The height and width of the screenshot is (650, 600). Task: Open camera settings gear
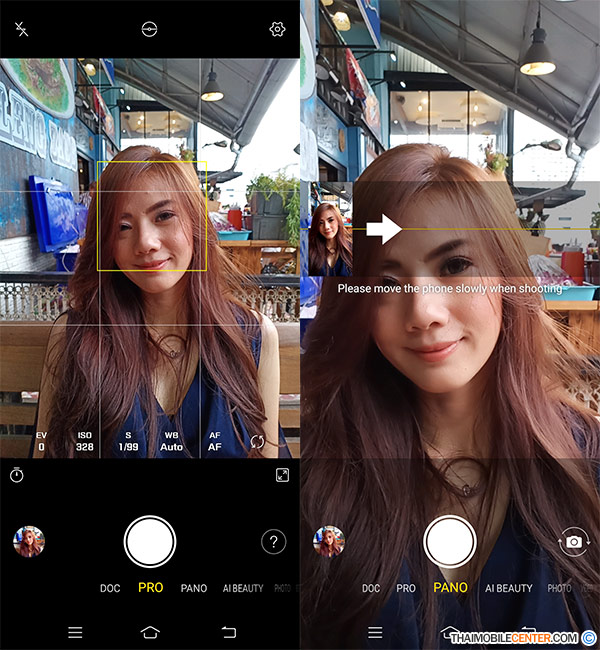tap(278, 29)
